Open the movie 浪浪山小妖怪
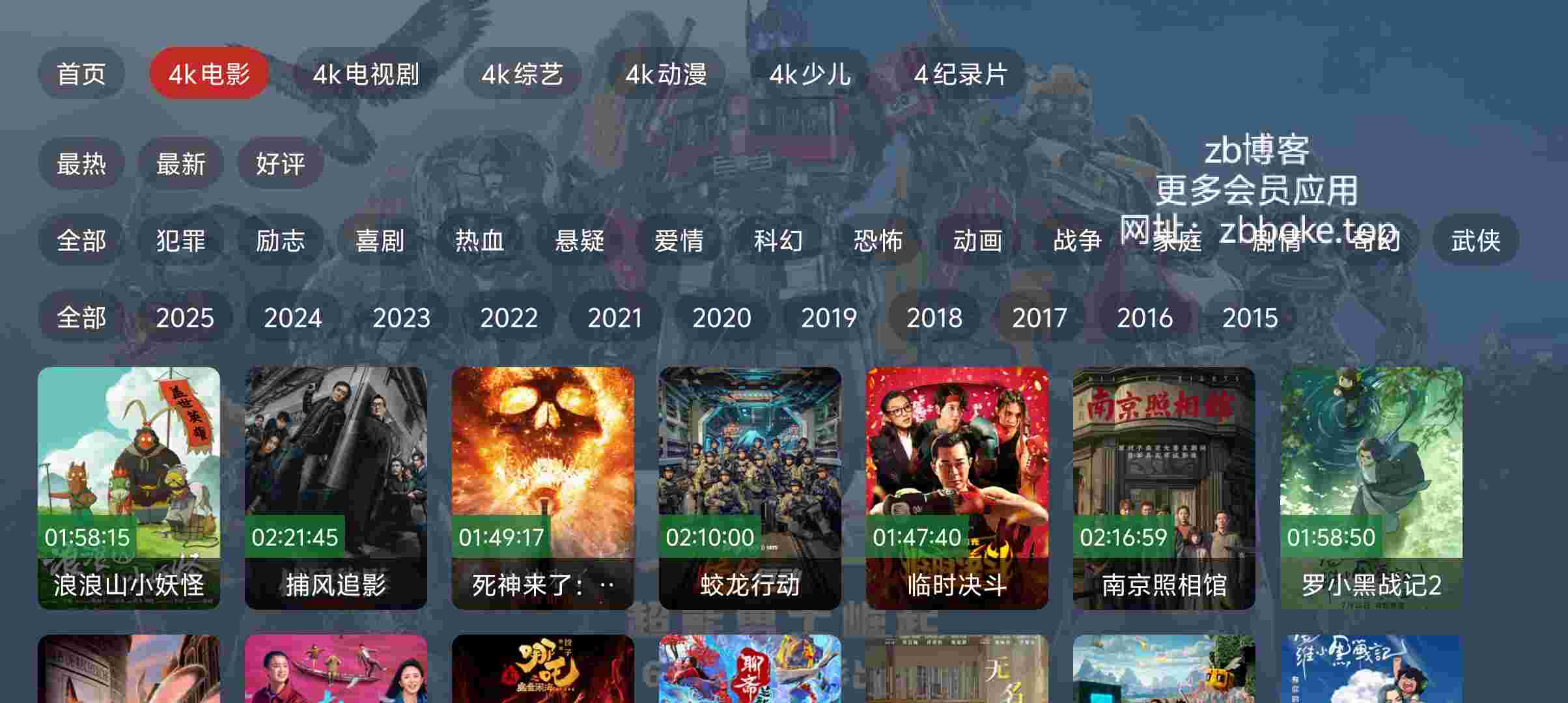The width and height of the screenshot is (1568, 703). coord(129,488)
